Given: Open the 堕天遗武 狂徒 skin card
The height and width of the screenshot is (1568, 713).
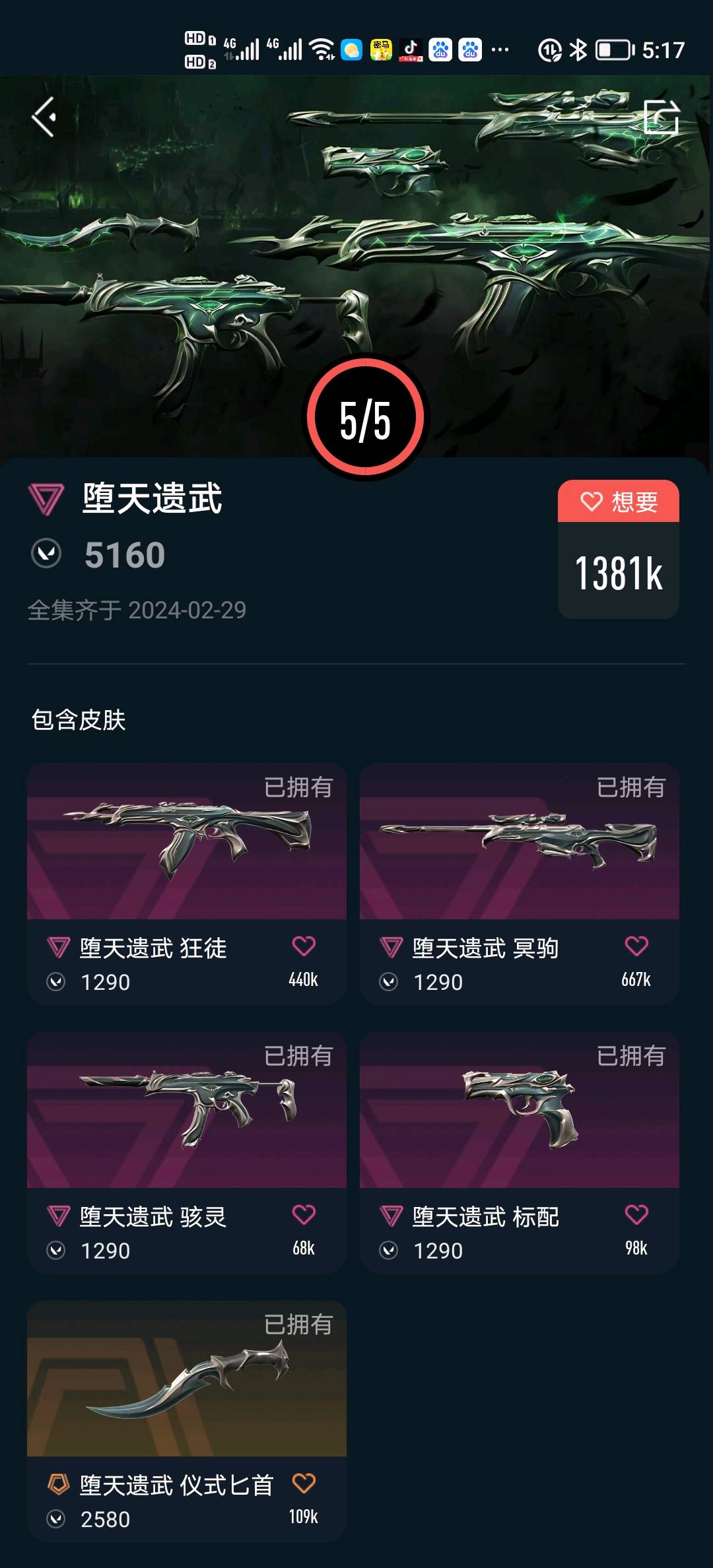Looking at the screenshot, I should click(x=187, y=851).
